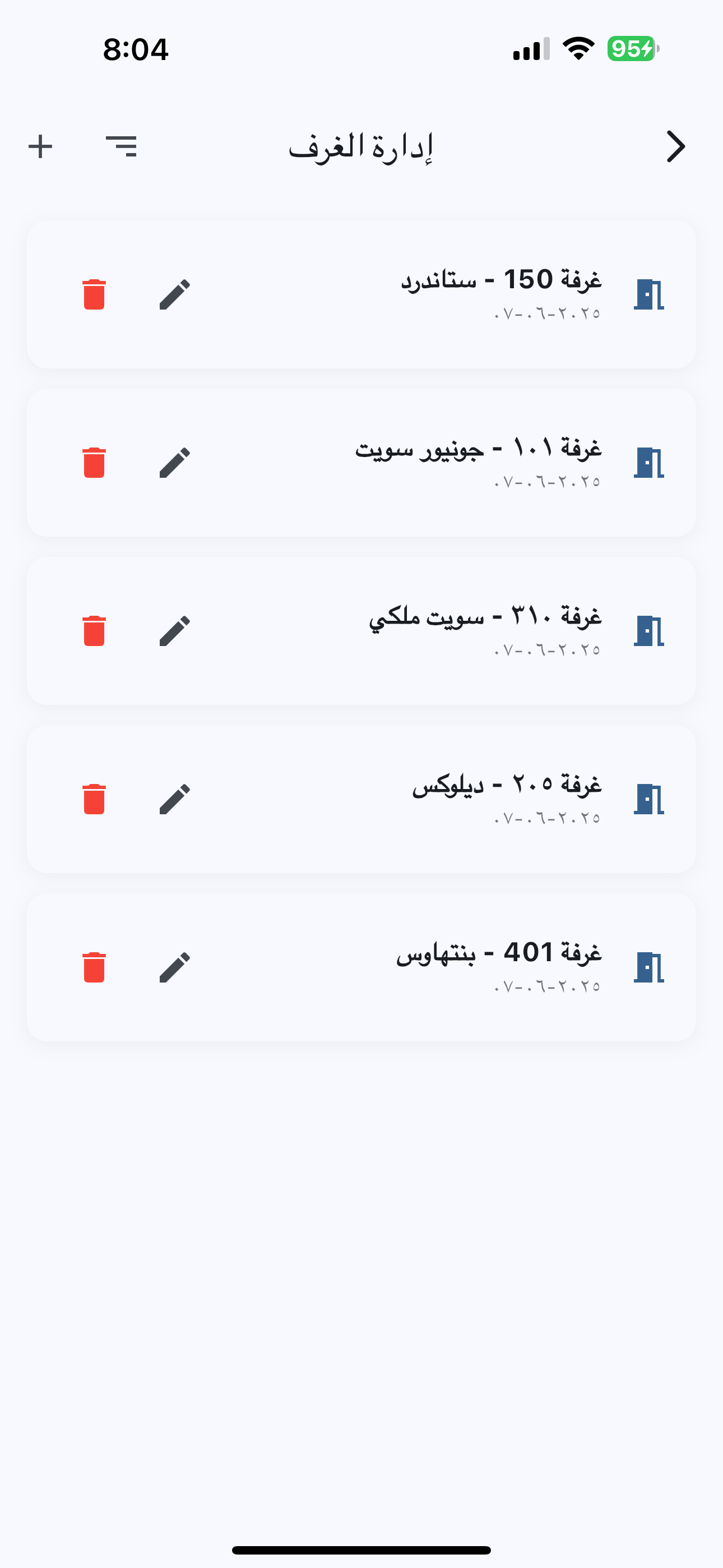Delete room ١٠١ جونيور سويت
Image resolution: width=723 pixels, height=1568 pixels.
(x=94, y=463)
